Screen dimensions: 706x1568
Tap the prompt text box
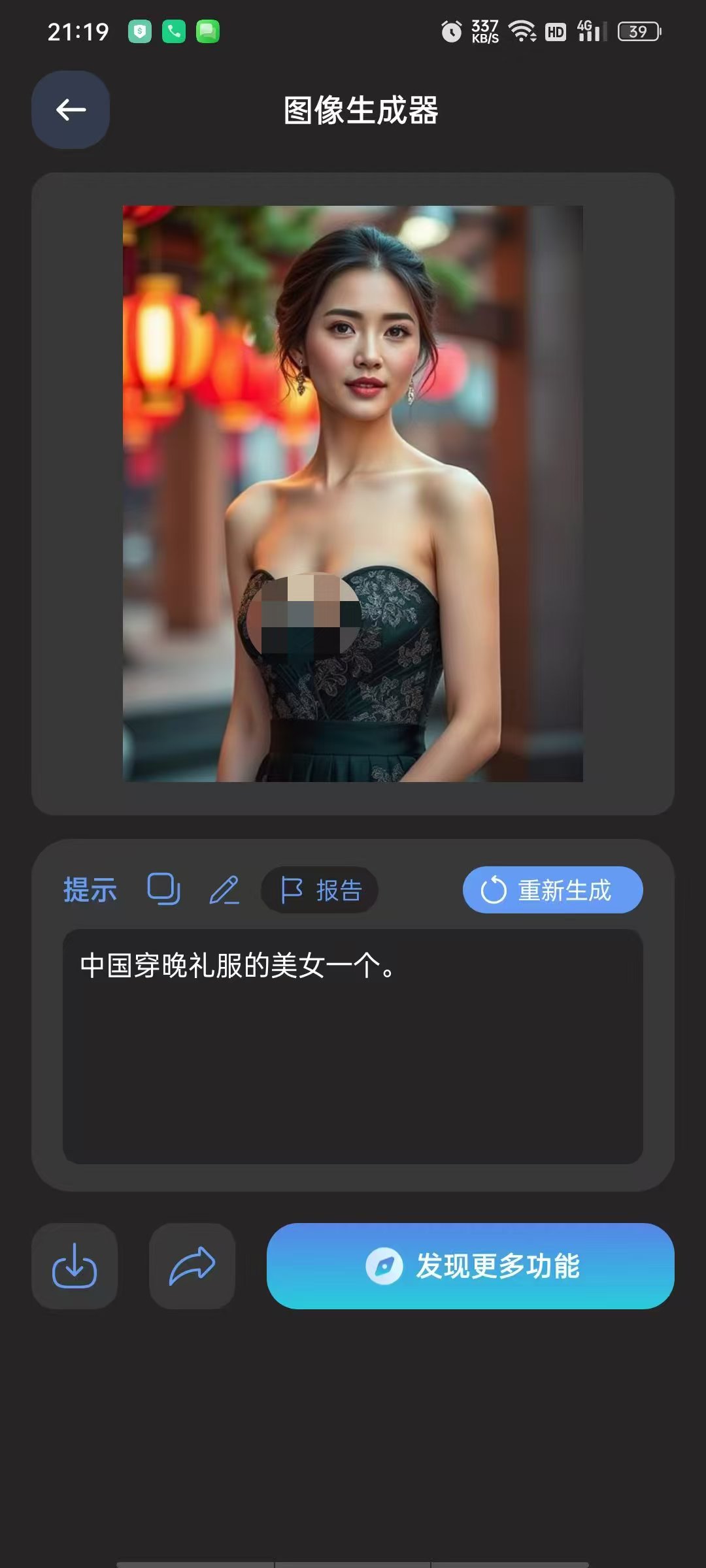(353, 1046)
